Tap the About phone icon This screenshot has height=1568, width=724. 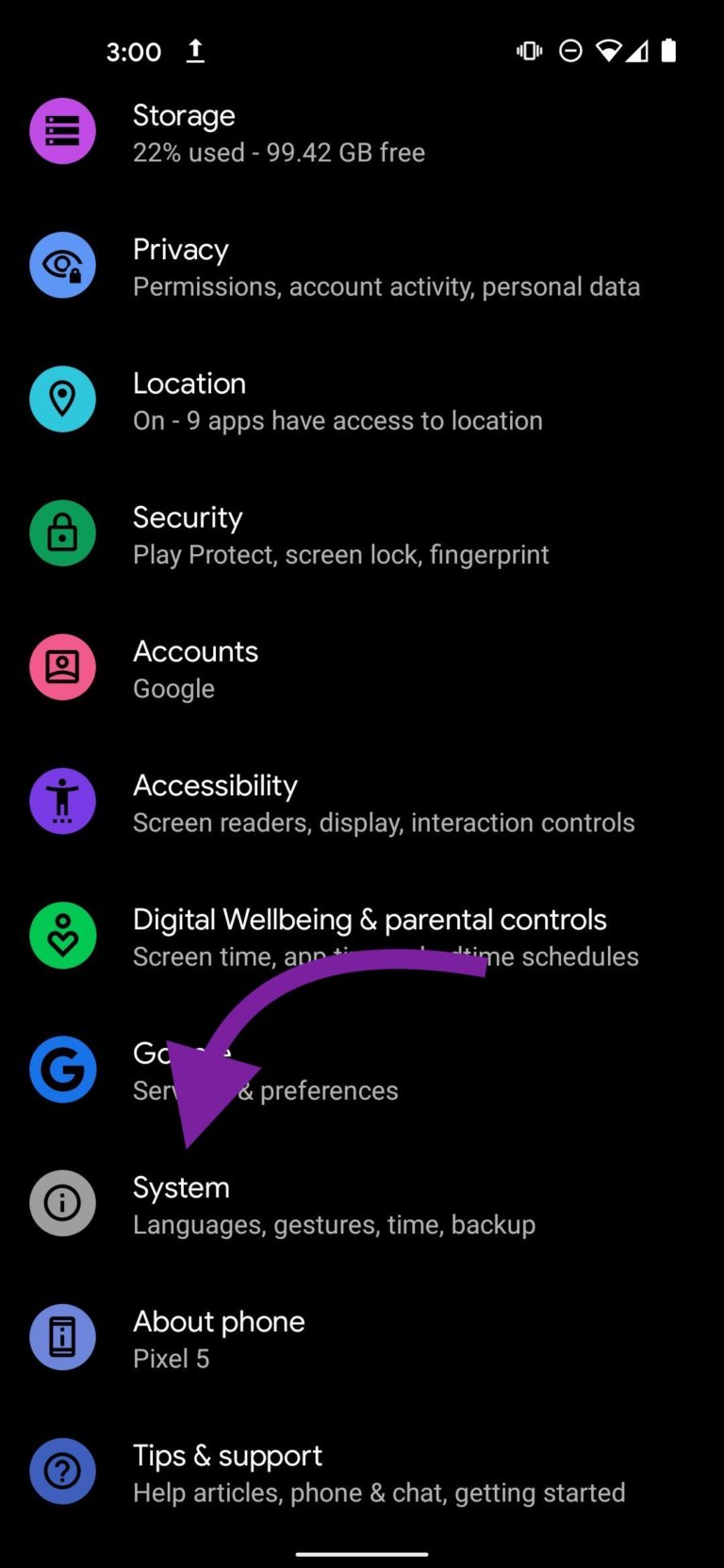click(62, 1337)
